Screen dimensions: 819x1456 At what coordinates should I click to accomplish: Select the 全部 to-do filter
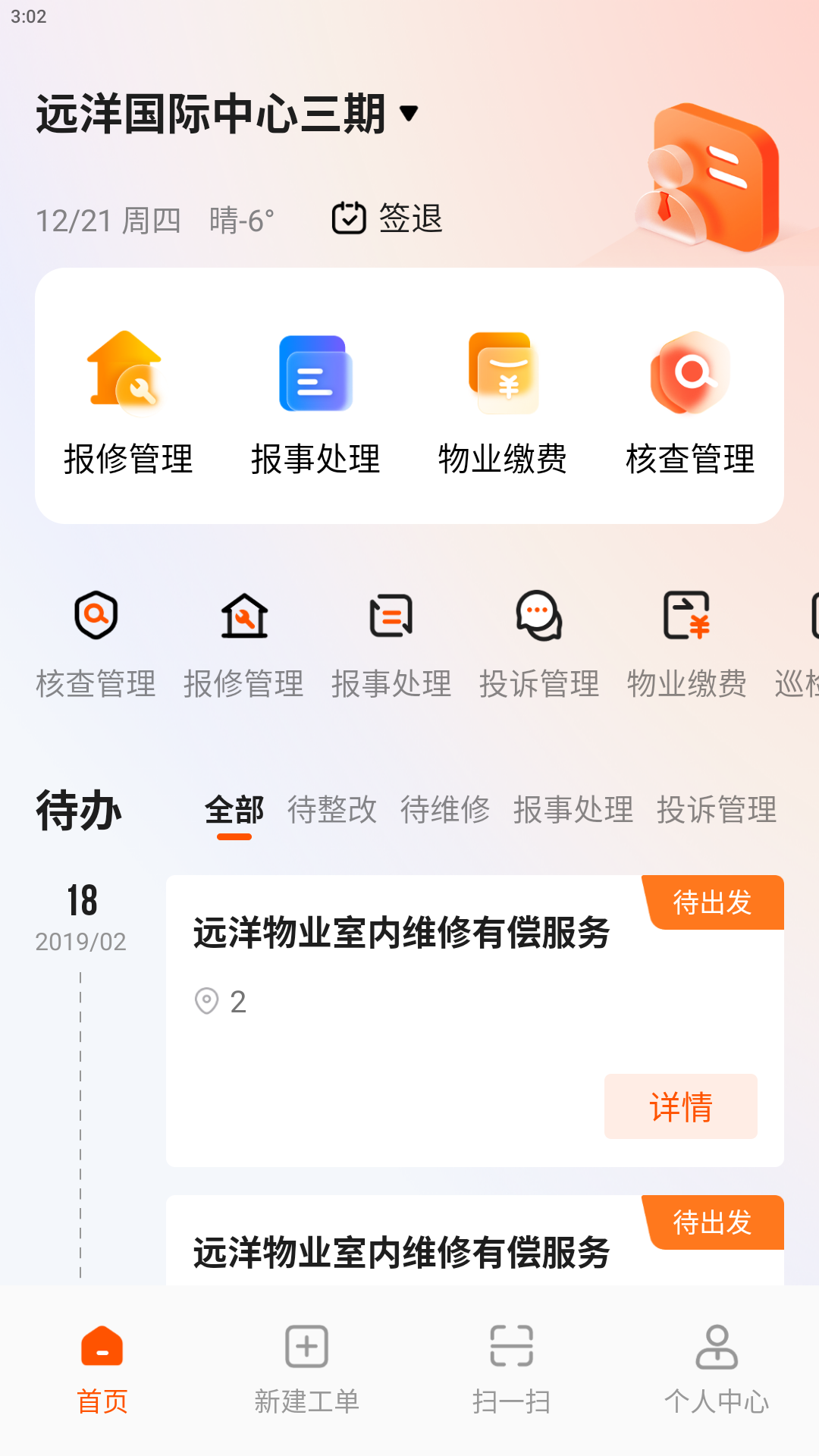(x=234, y=810)
